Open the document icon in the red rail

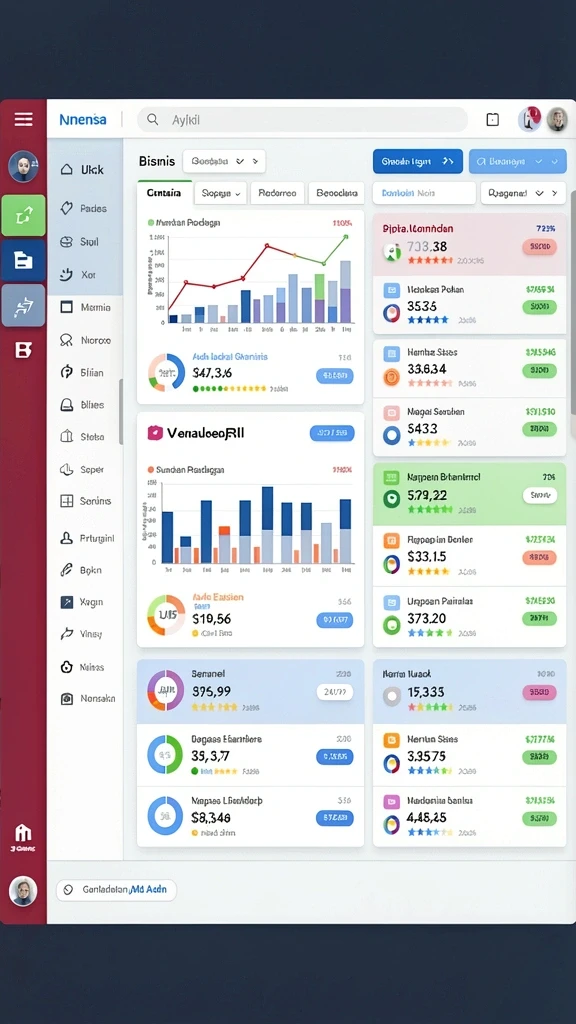point(24,261)
